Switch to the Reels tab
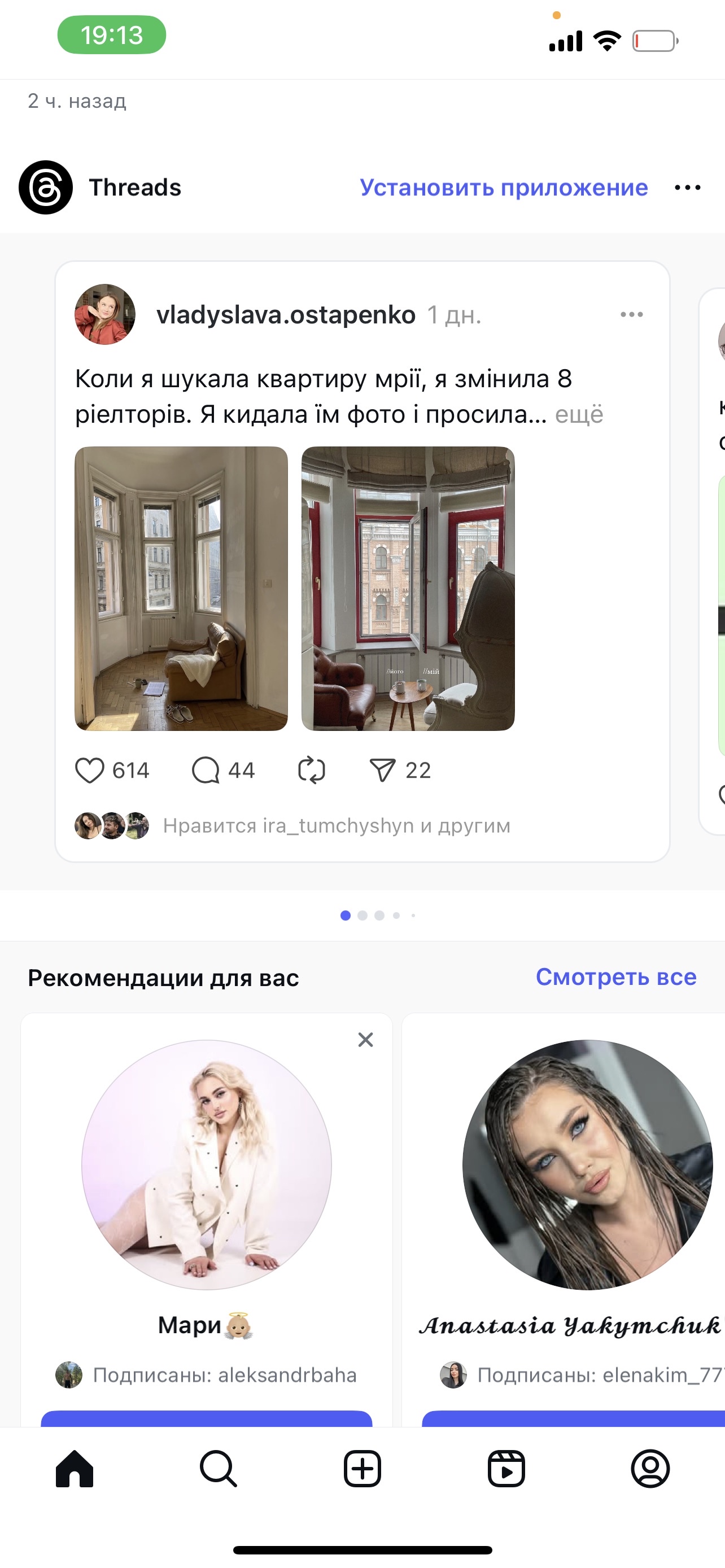This screenshot has height=1568, width=725. pos(506,1469)
